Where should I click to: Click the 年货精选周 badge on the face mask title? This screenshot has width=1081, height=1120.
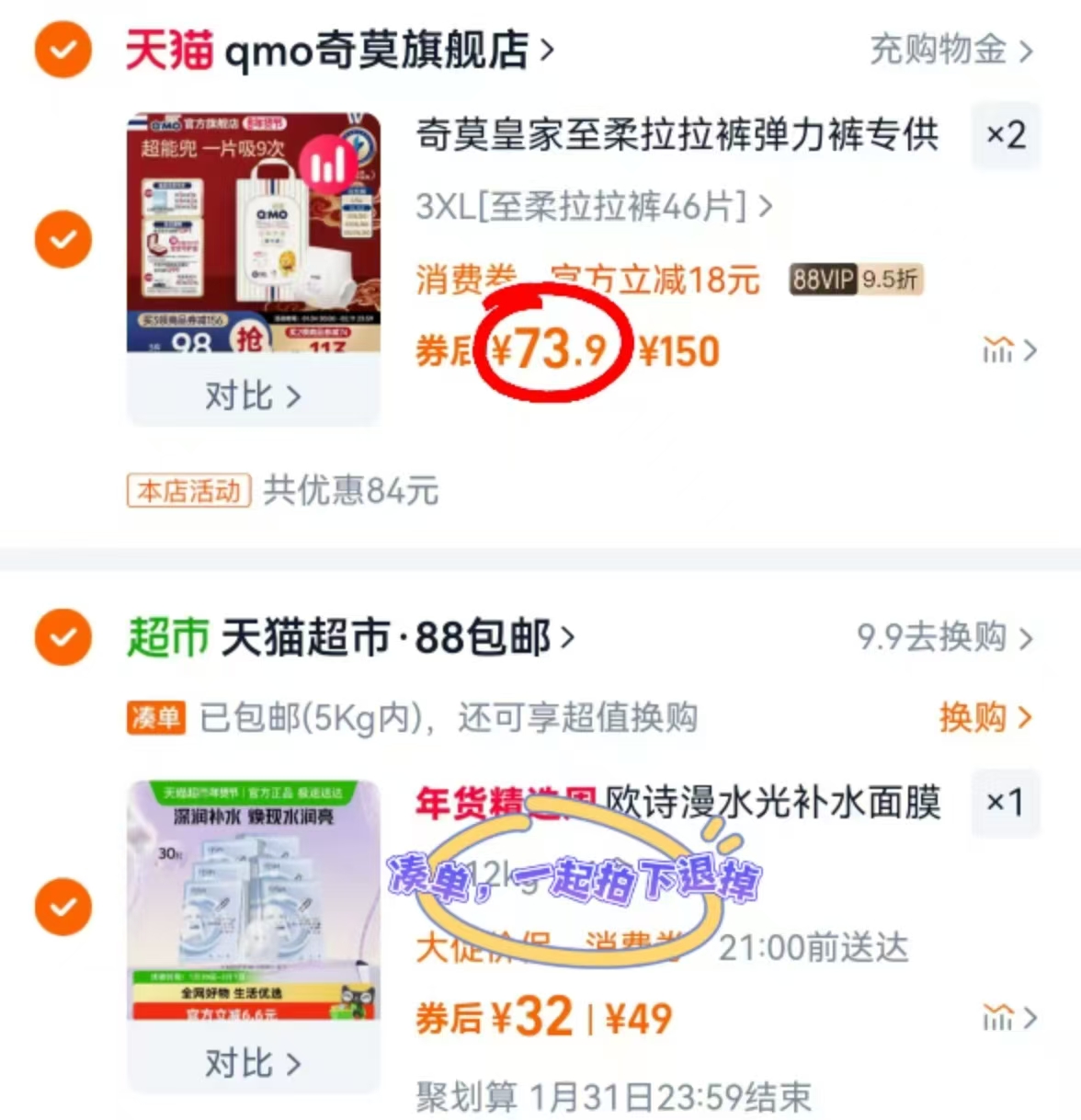tap(501, 802)
